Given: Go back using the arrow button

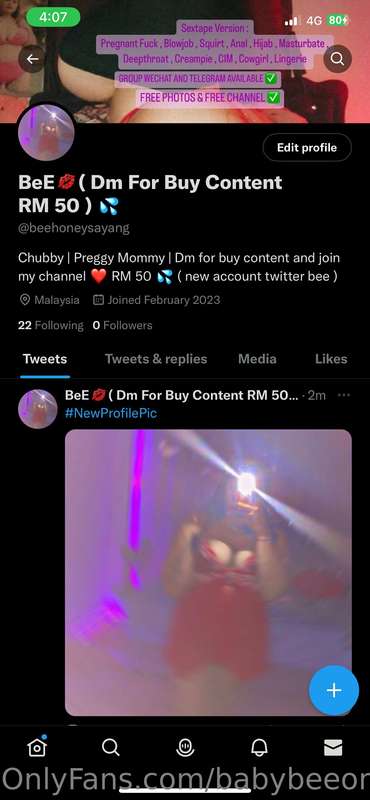Looking at the screenshot, I should pyautogui.click(x=33, y=59).
